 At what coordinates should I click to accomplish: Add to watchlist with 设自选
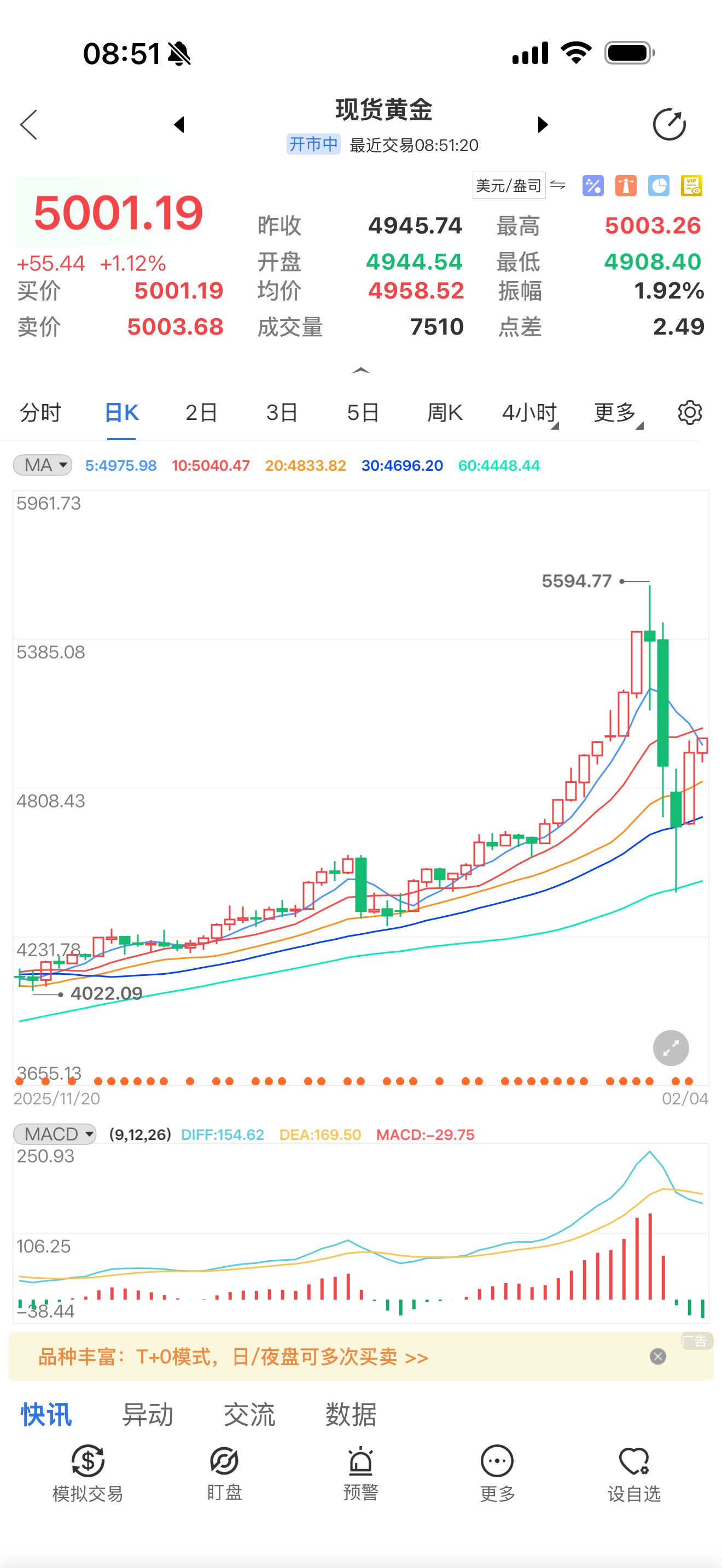click(x=634, y=1473)
